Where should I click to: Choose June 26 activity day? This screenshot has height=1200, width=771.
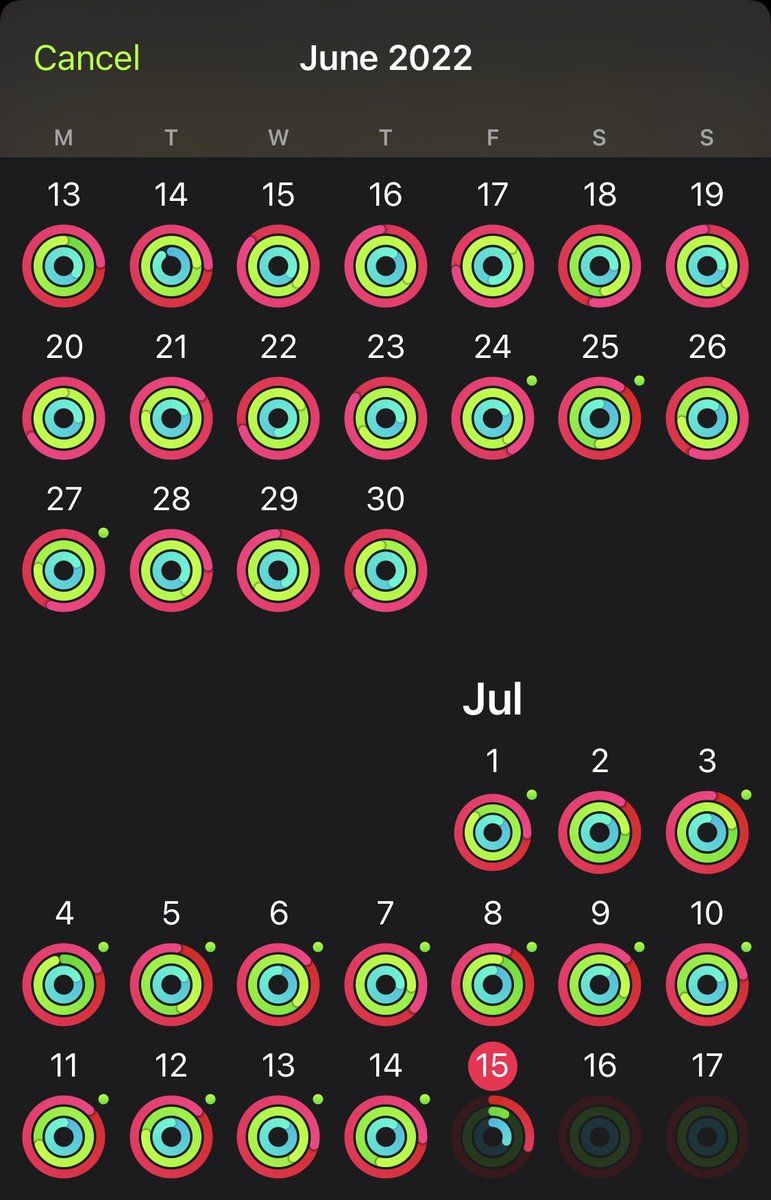click(707, 418)
